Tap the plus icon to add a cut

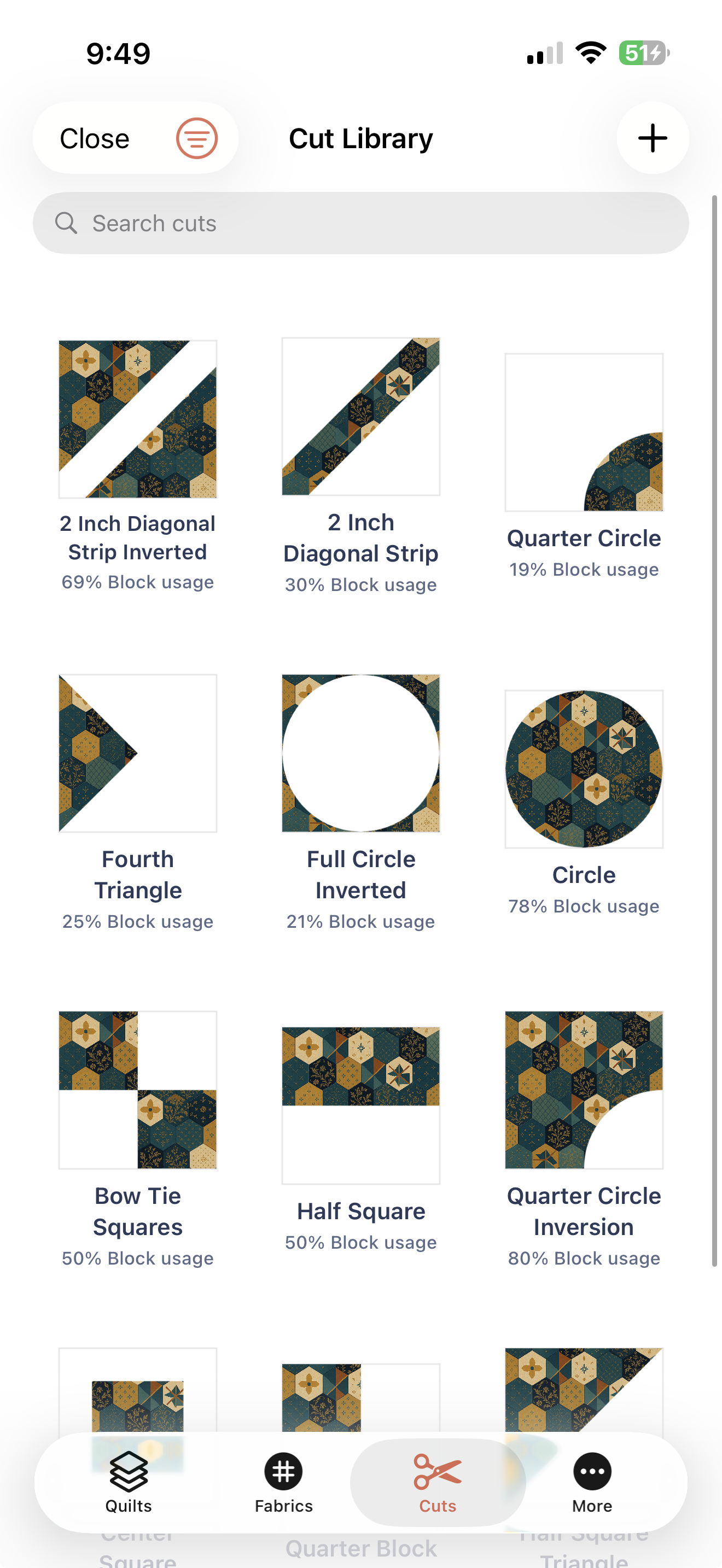click(652, 138)
